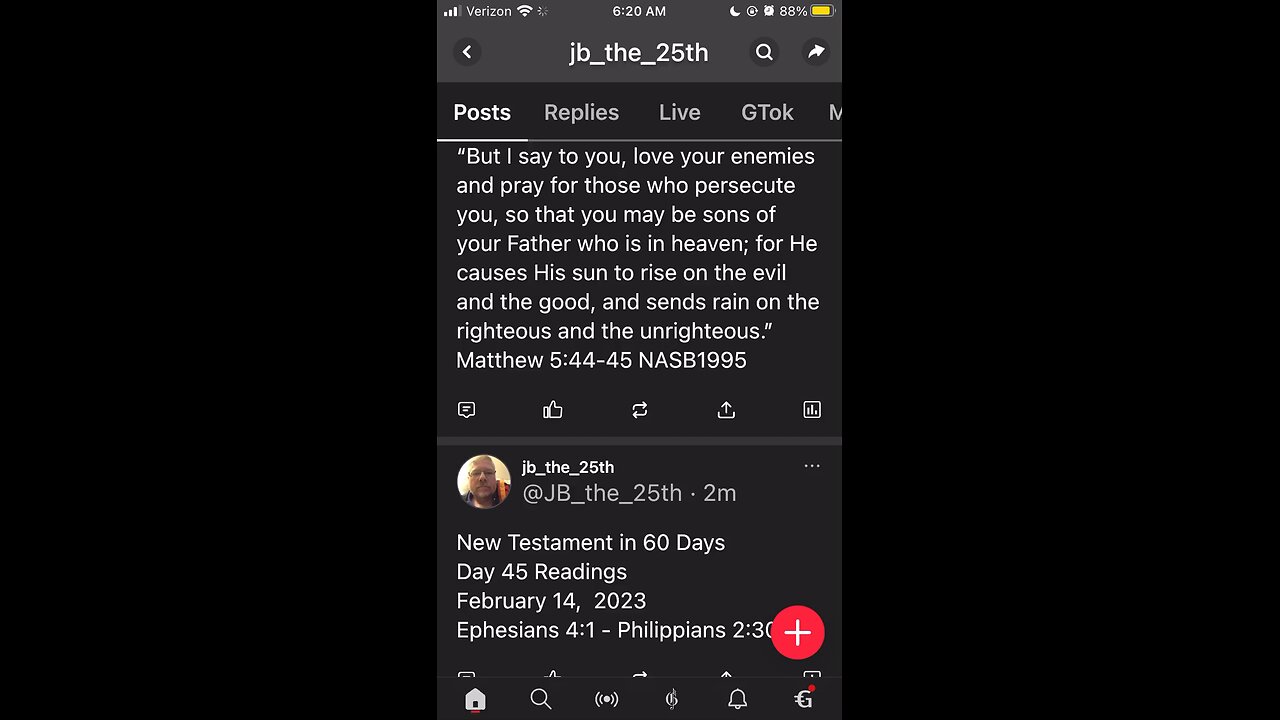Open the notifications bell

(x=737, y=699)
